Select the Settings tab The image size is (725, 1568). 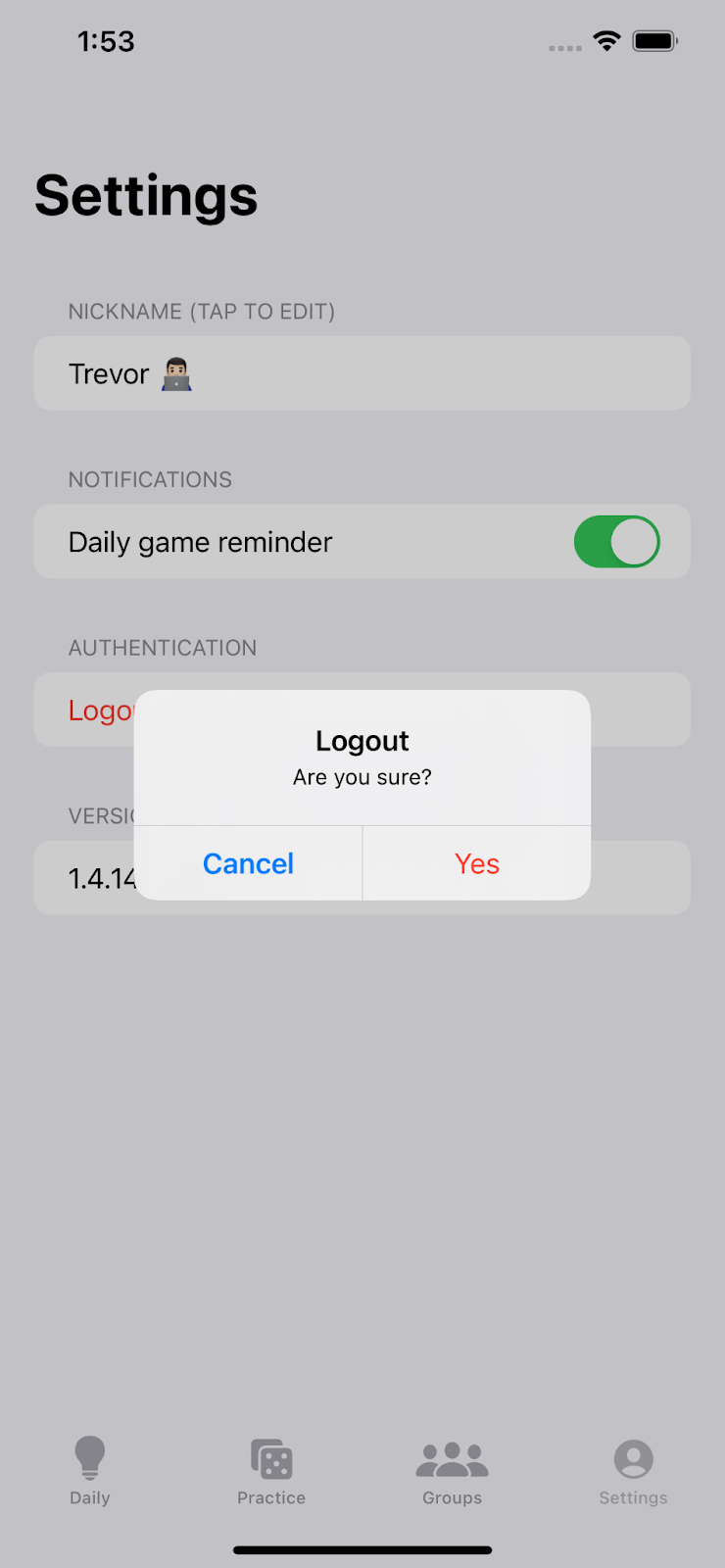[633, 1470]
